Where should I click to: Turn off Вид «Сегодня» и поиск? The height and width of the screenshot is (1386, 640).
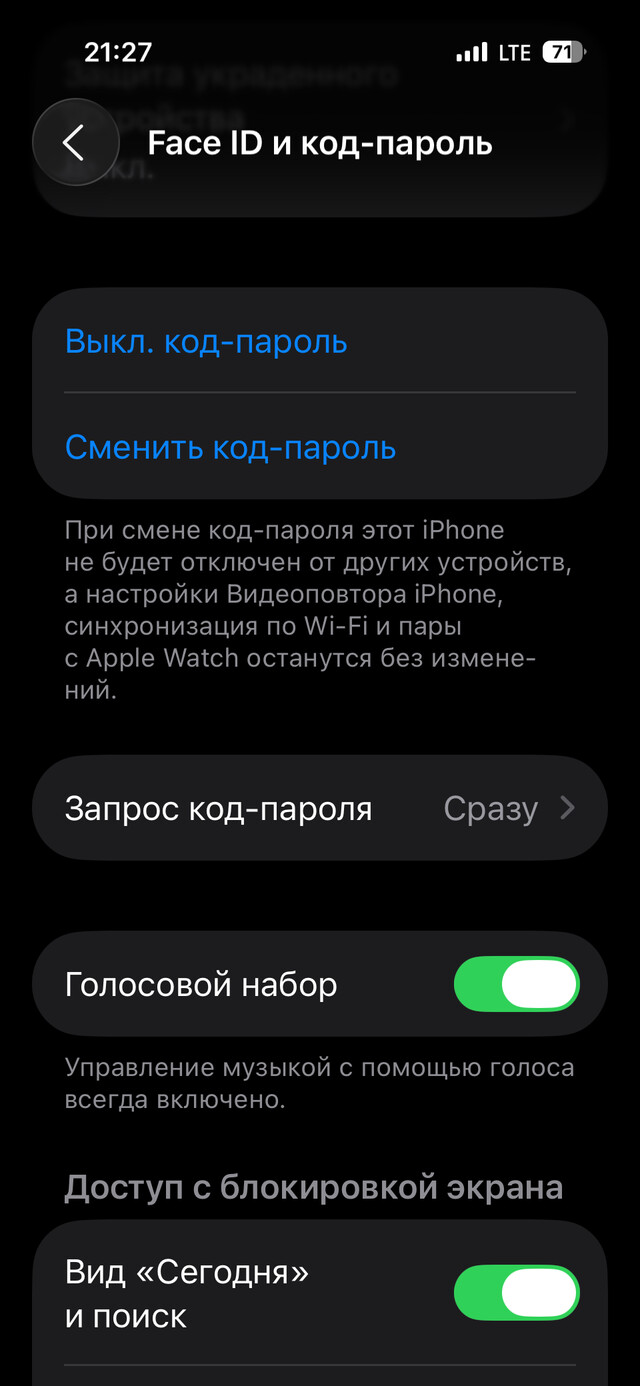[516, 1292]
